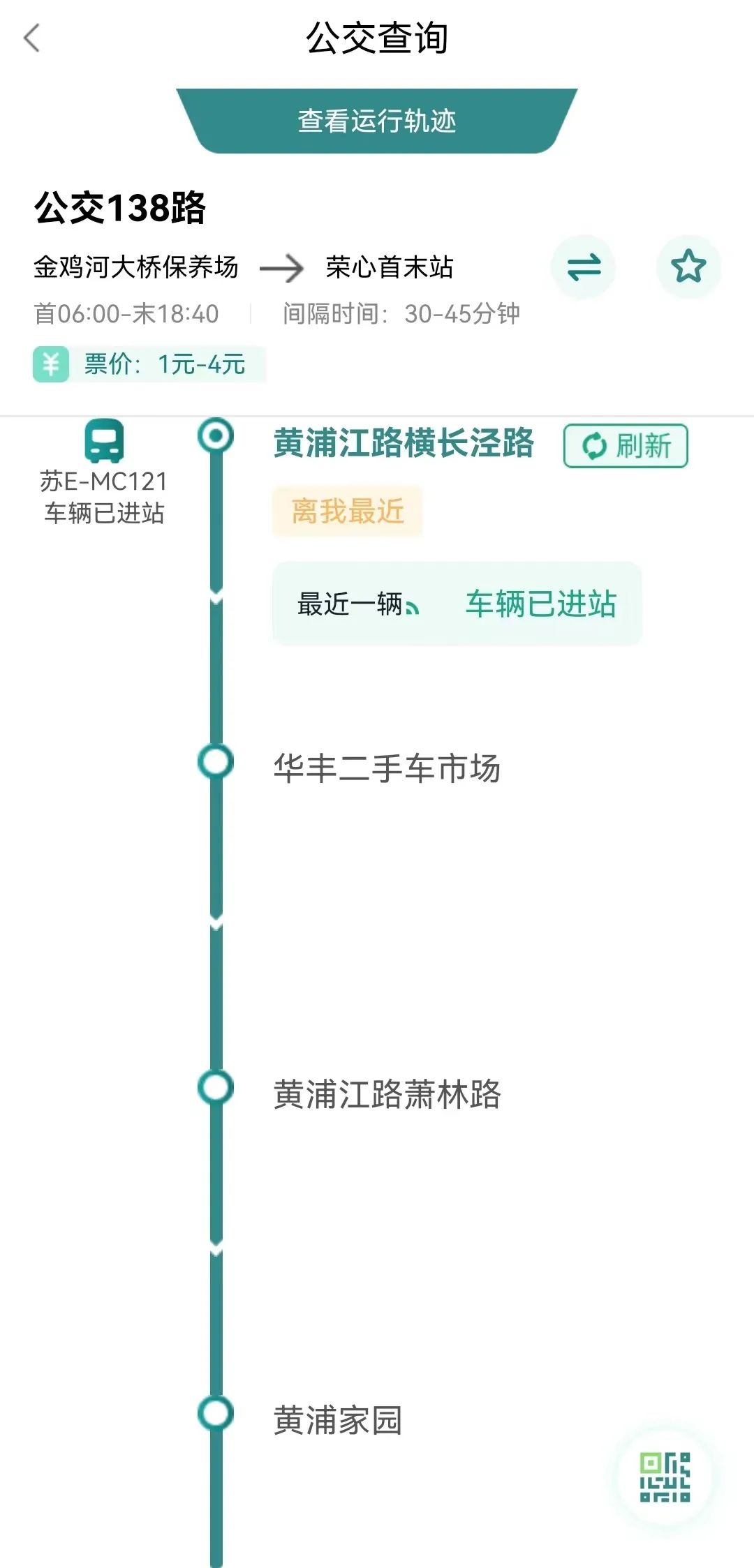The width and height of the screenshot is (754, 1568).
Task: Select the stop 华丰二手车市场
Action: [386, 768]
